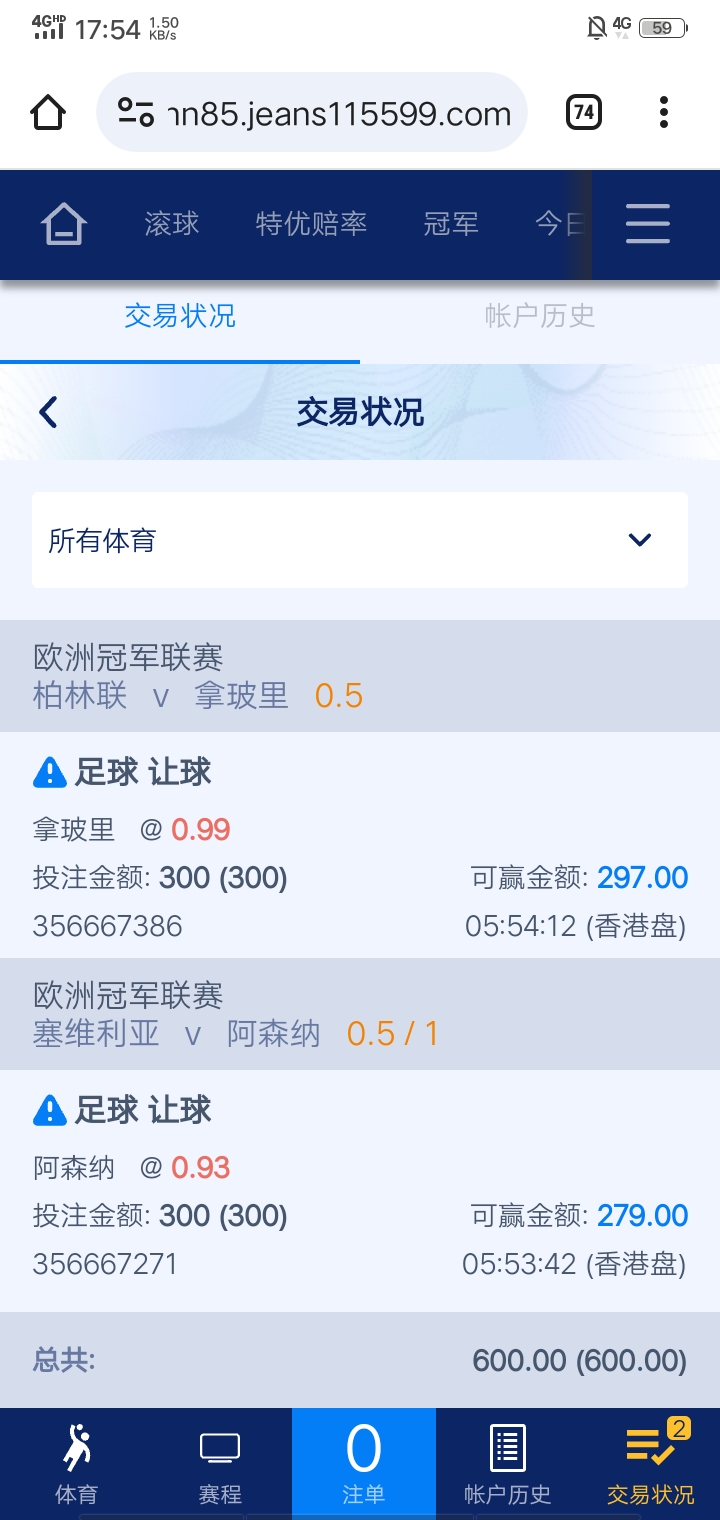The height and width of the screenshot is (1520, 720).
Task: Go to browser home page
Action: [48, 113]
